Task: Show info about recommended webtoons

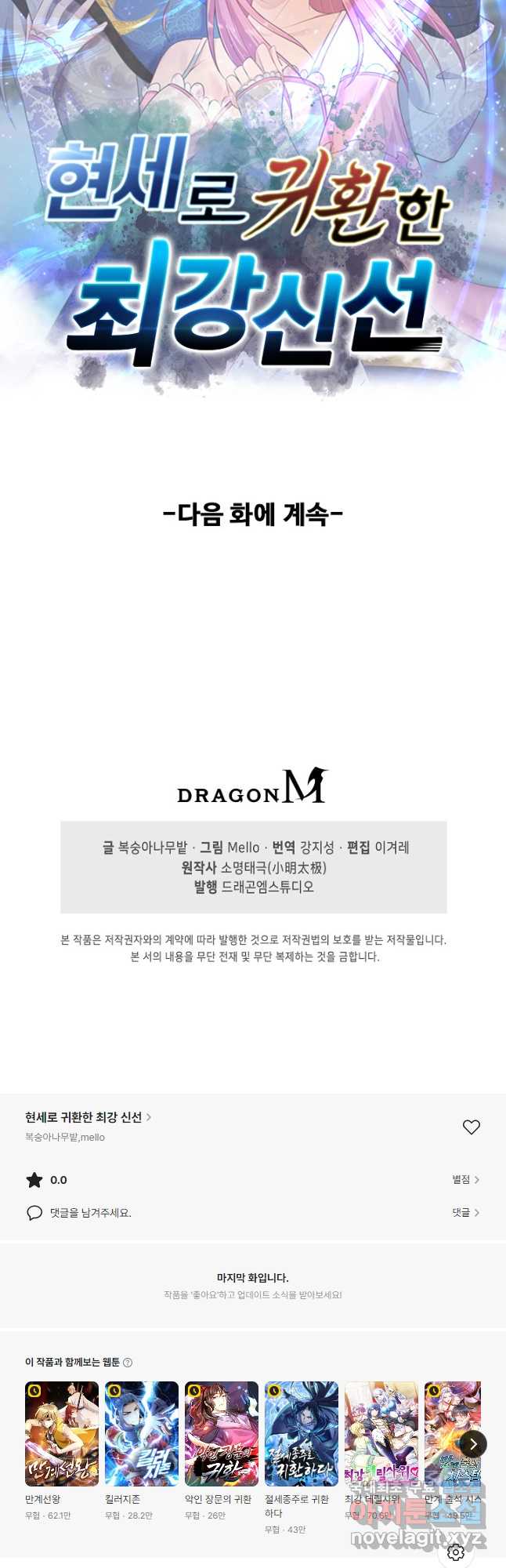Action: tap(128, 1363)
